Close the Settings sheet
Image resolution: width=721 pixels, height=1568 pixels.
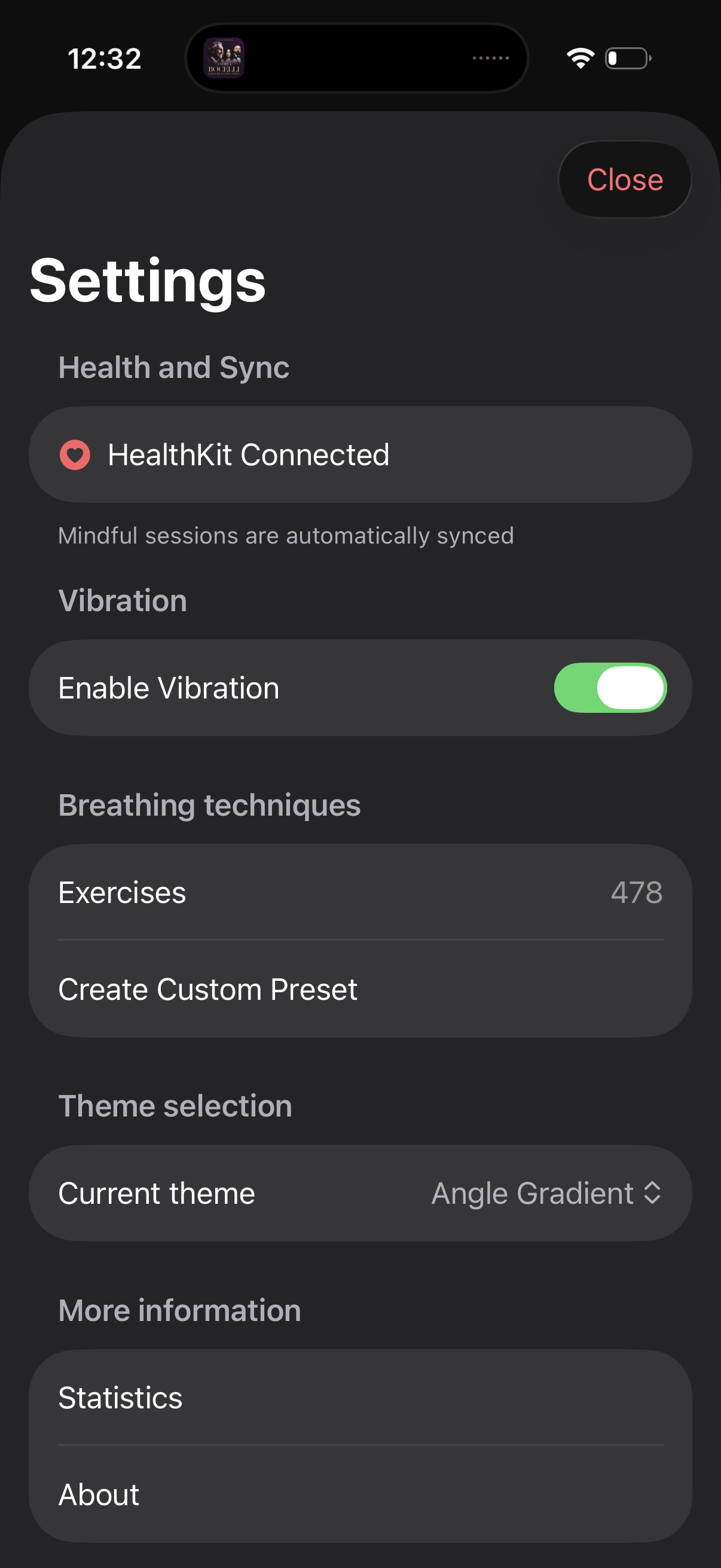click(x=624, y=179)
